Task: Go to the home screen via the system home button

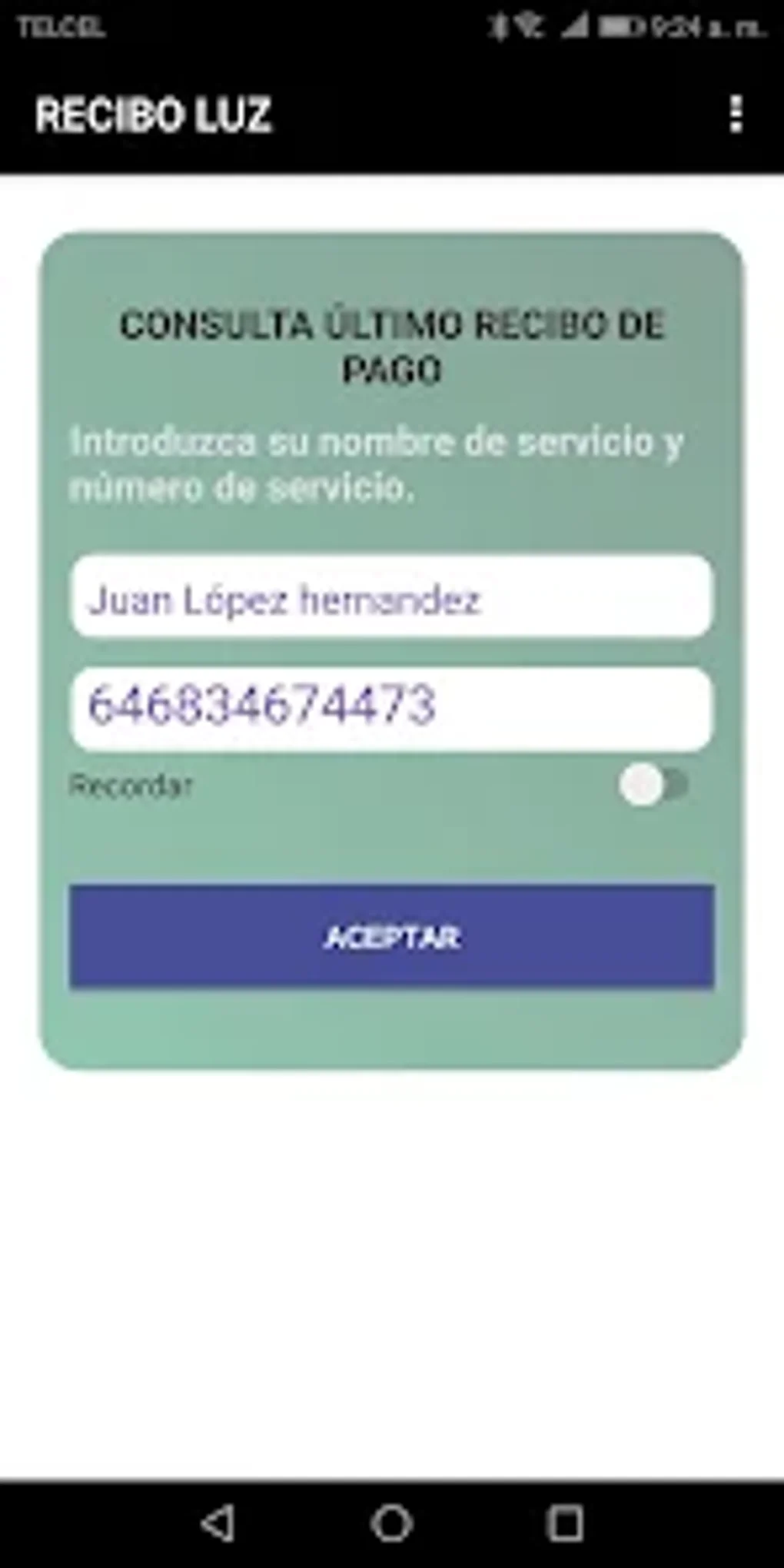Action: coord(392,1523)
